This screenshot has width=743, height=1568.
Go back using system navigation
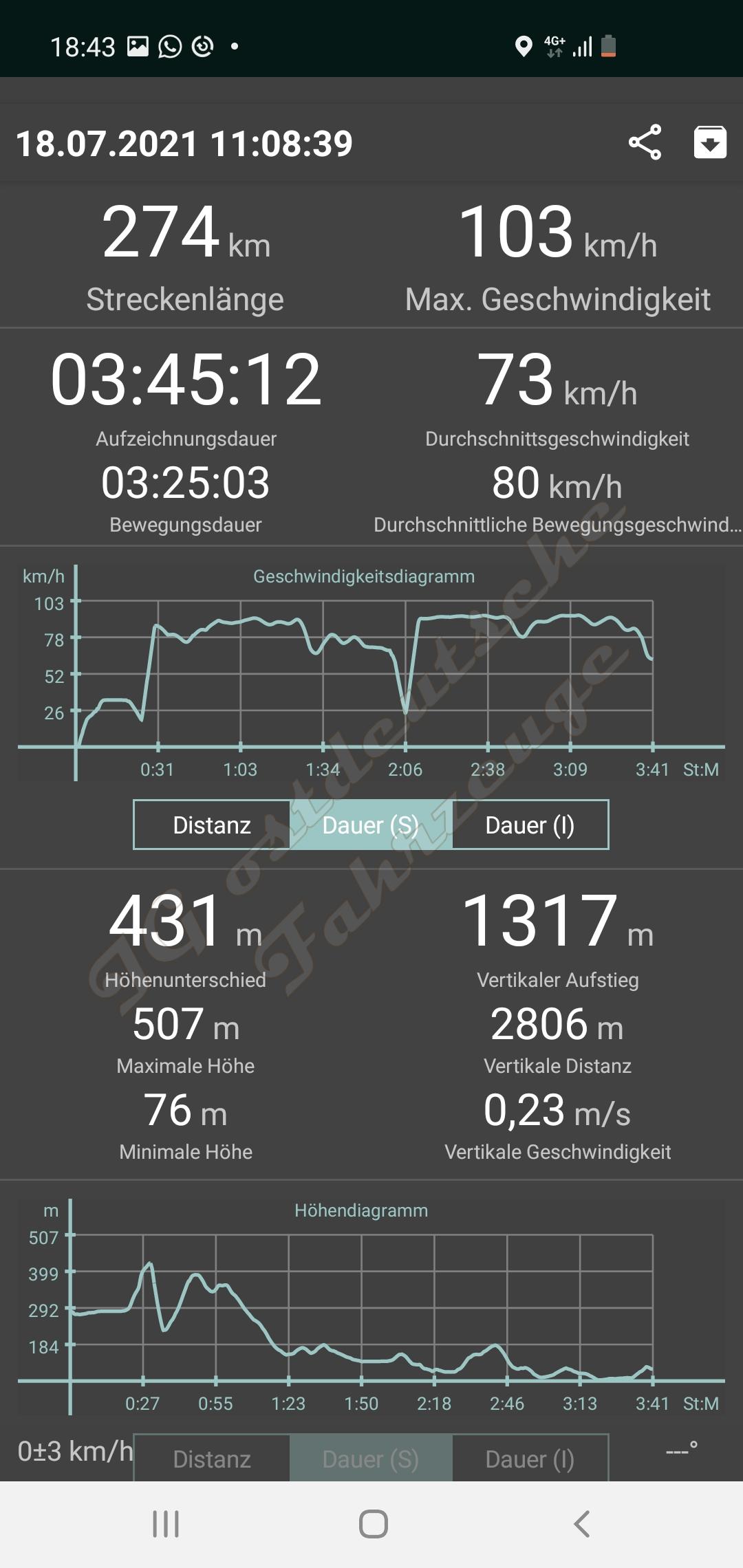tap(581, 1523)
